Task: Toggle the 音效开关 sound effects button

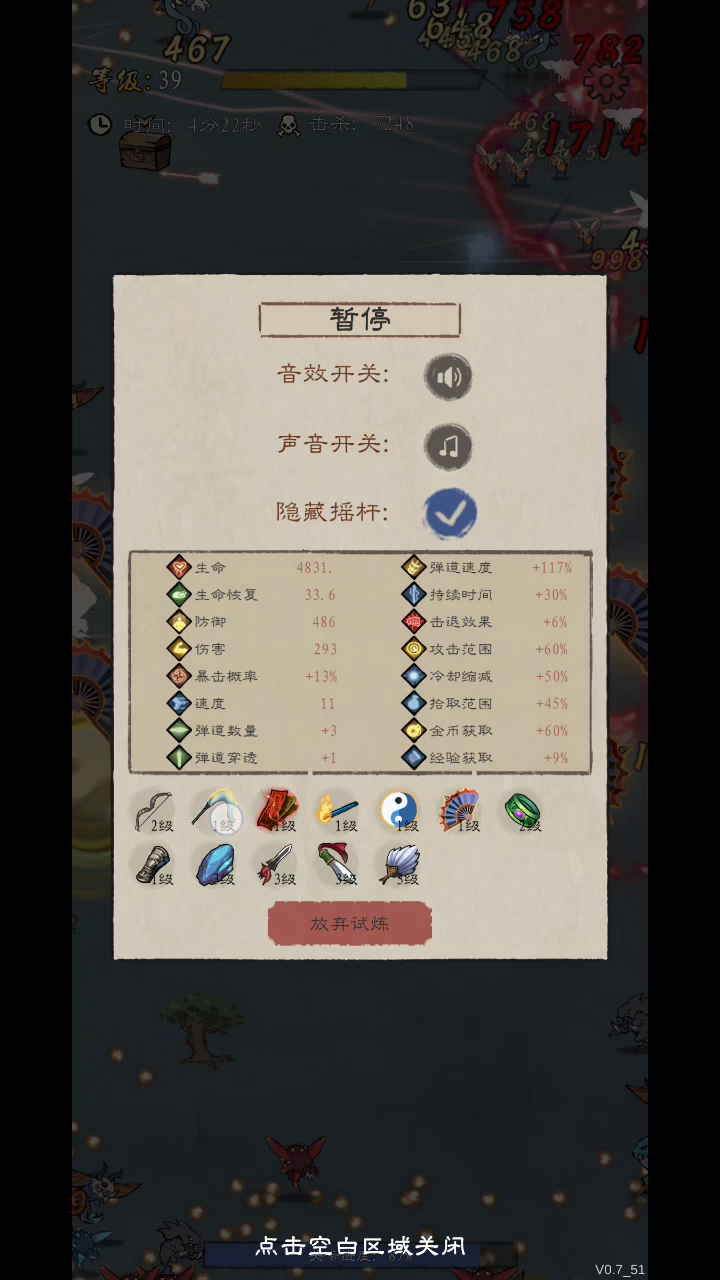Action: tap(448, 377)
